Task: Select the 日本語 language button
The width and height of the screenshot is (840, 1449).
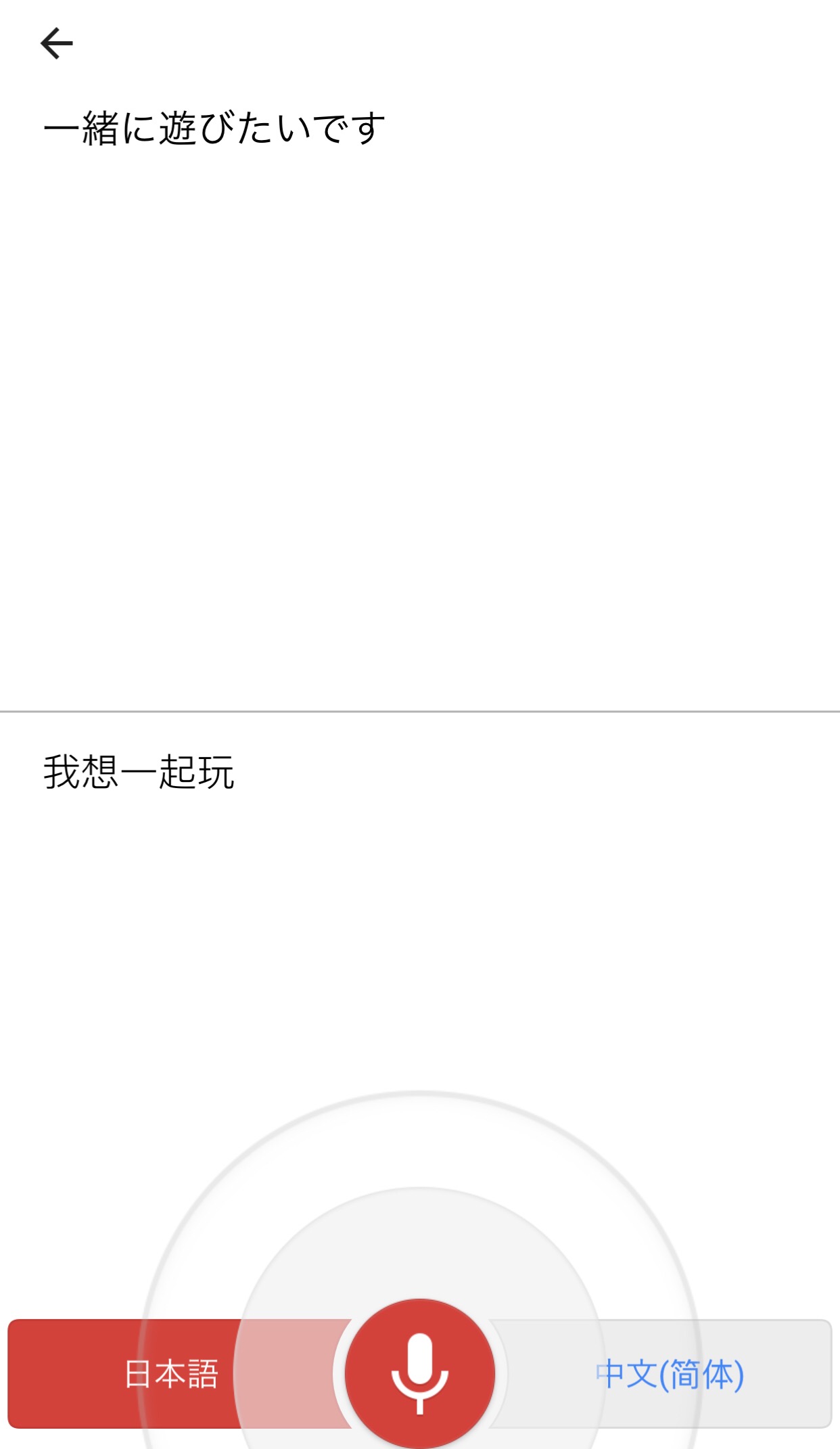Action: click(172, 1374)
